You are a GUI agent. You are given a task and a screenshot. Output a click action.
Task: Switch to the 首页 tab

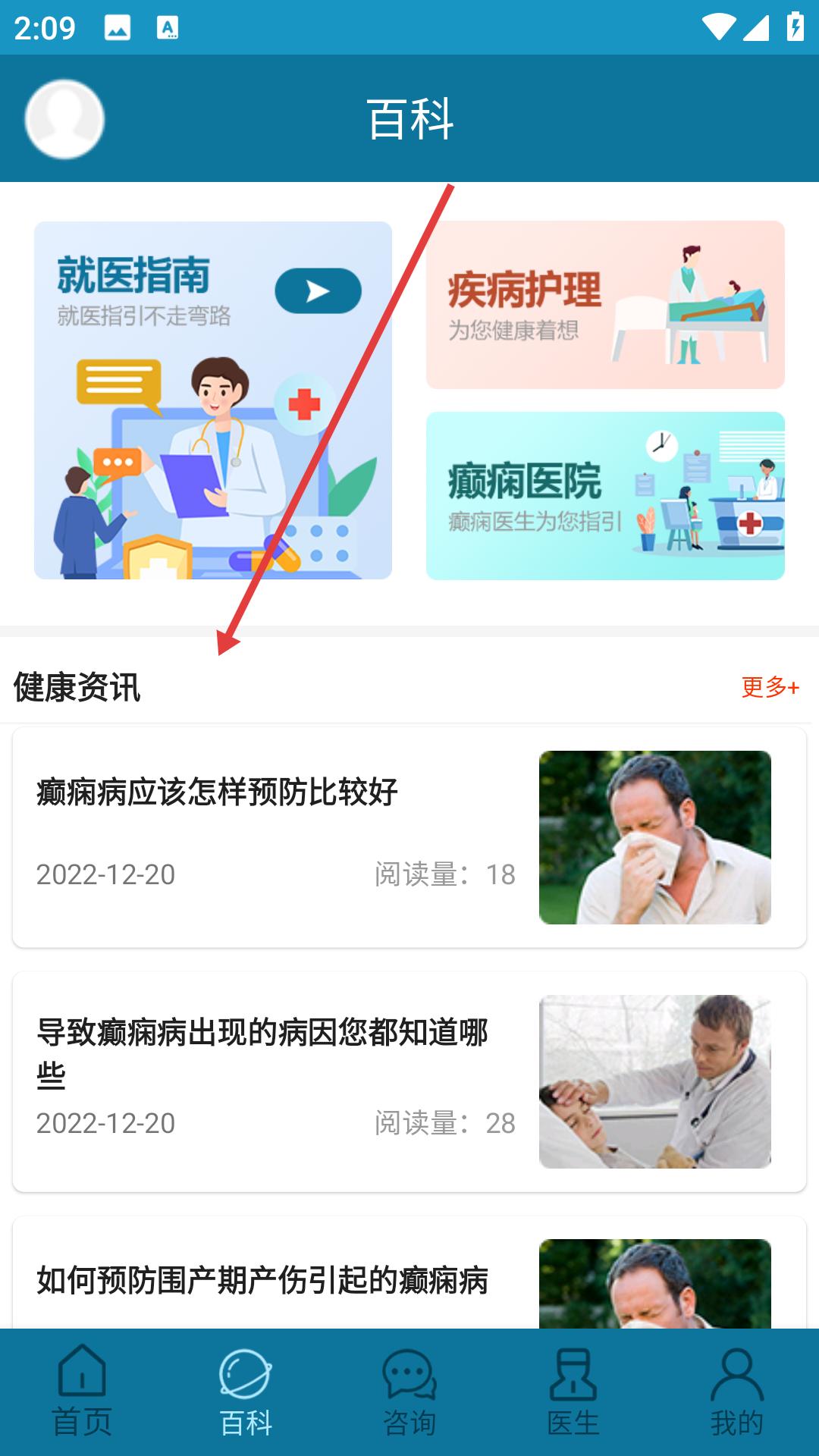tap(82, 1392)
